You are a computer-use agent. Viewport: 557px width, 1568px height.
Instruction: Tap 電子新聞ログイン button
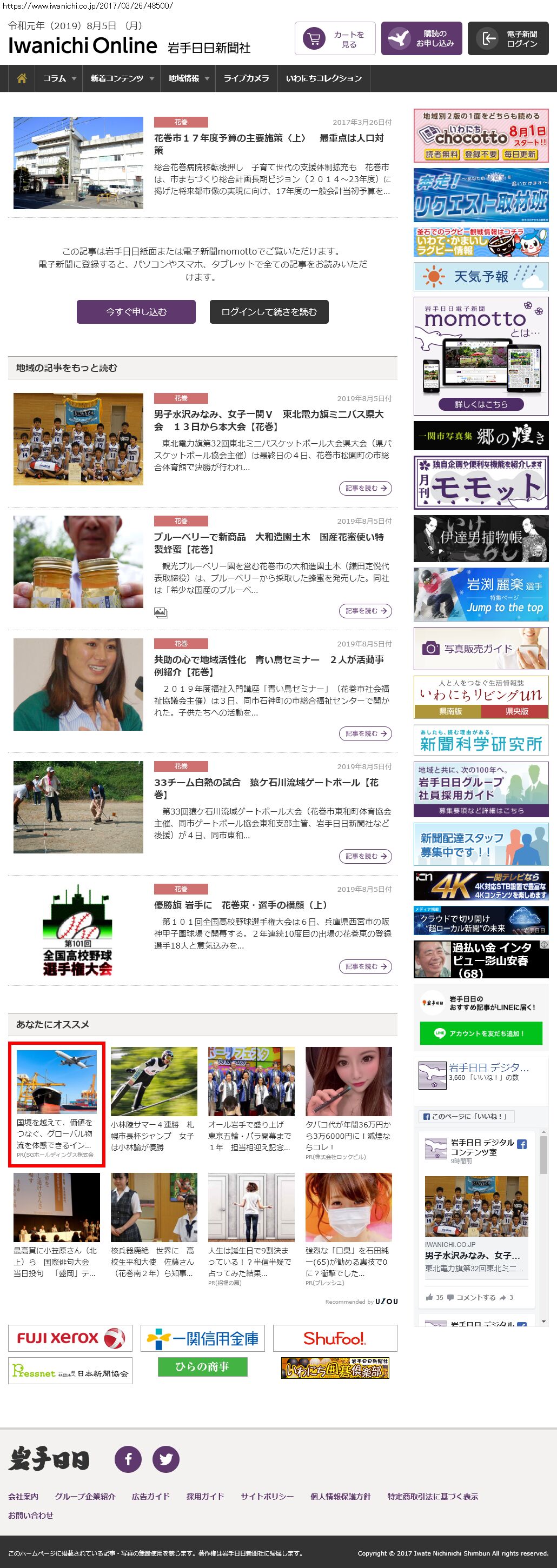(508, 39)
